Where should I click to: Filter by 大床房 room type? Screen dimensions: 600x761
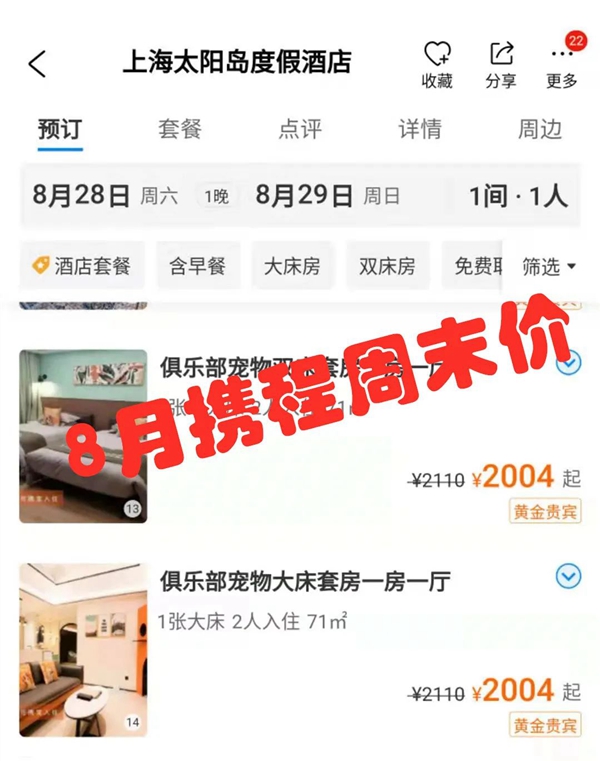point(292,266)
